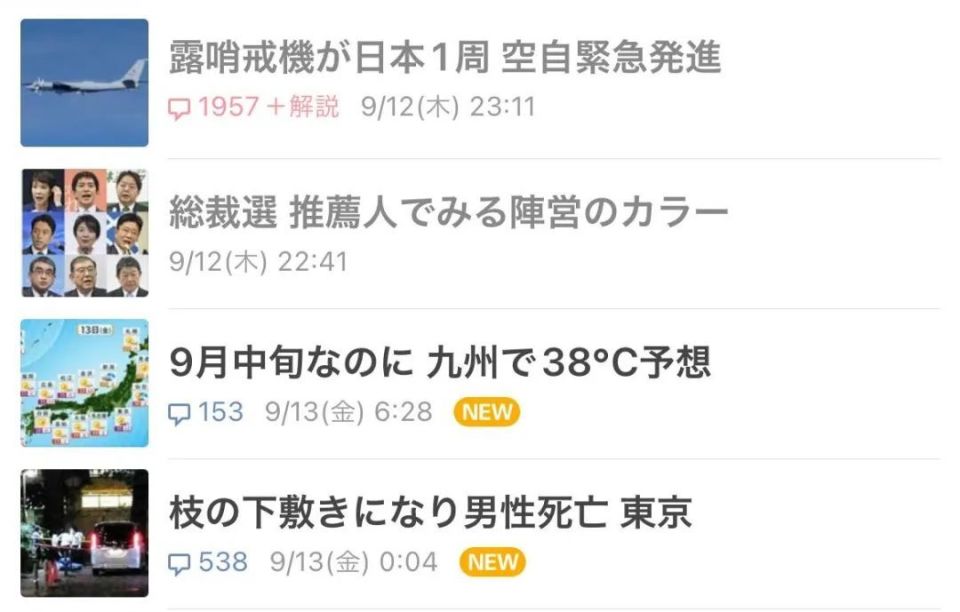Viewport: 960px width, 612px height.
Task: Read the 九州で38°C予想 weather story
Action: pyautogui.click(x=440, y=363)
